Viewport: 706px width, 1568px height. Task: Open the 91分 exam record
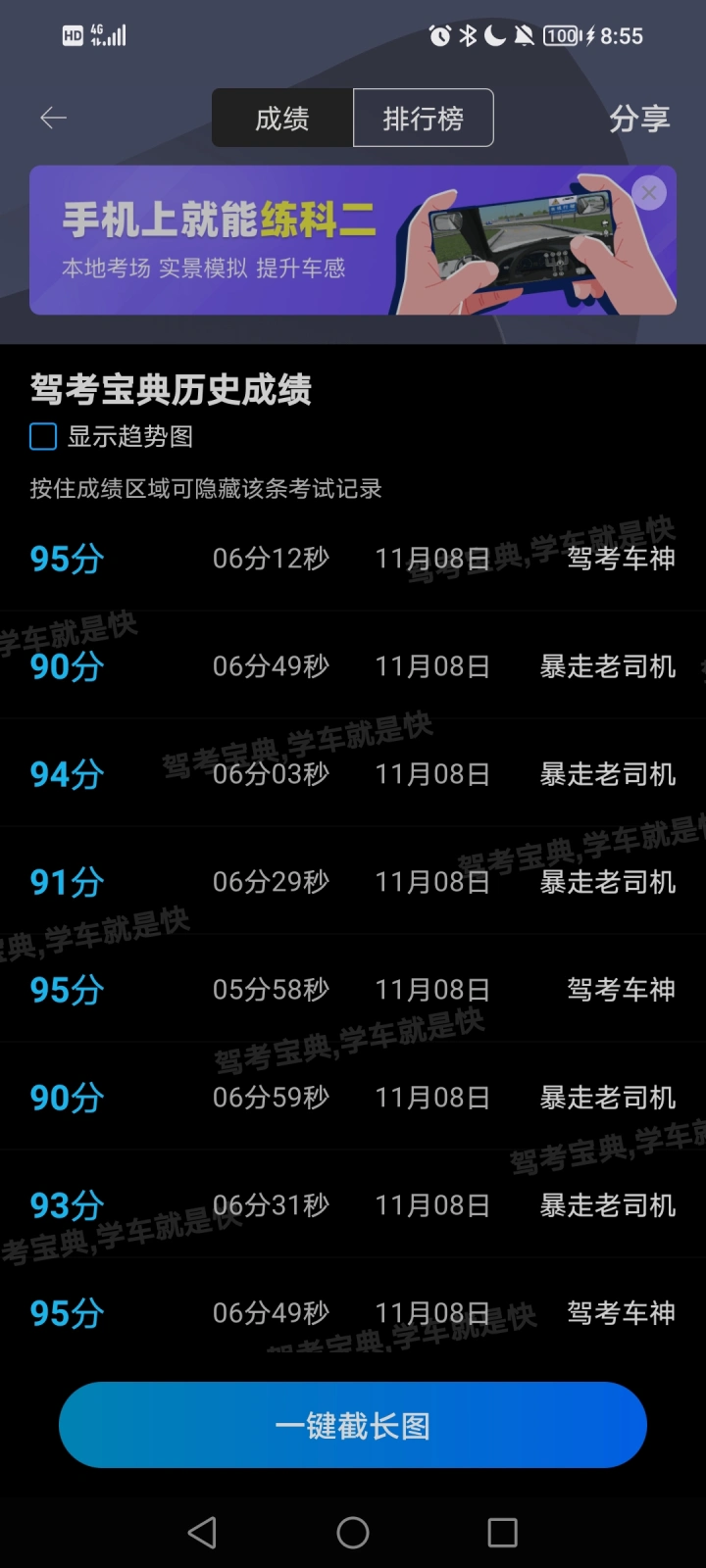353,882
